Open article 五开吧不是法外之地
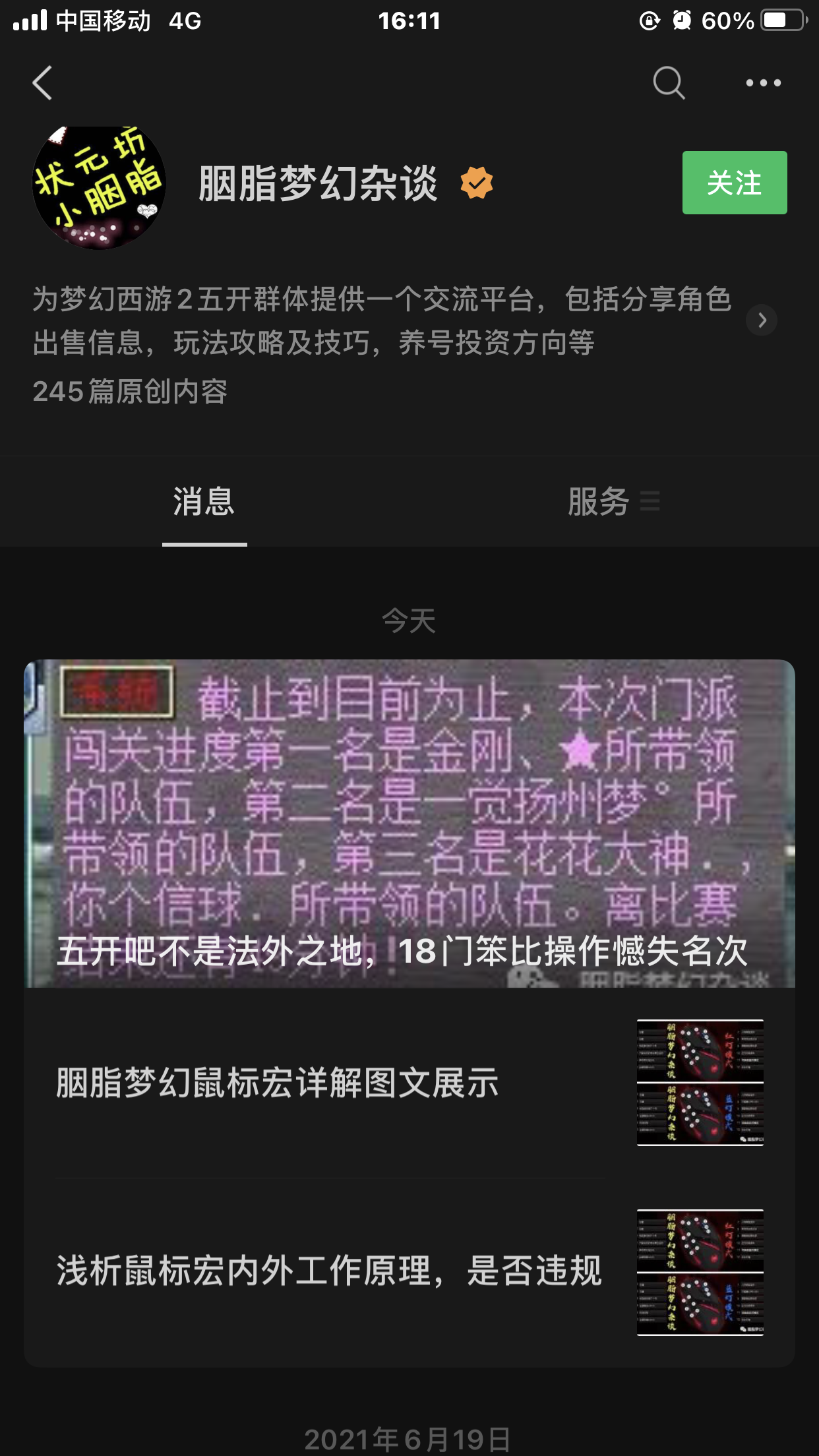This screenshot has width=819, height=1456. (x=409, y=823)
